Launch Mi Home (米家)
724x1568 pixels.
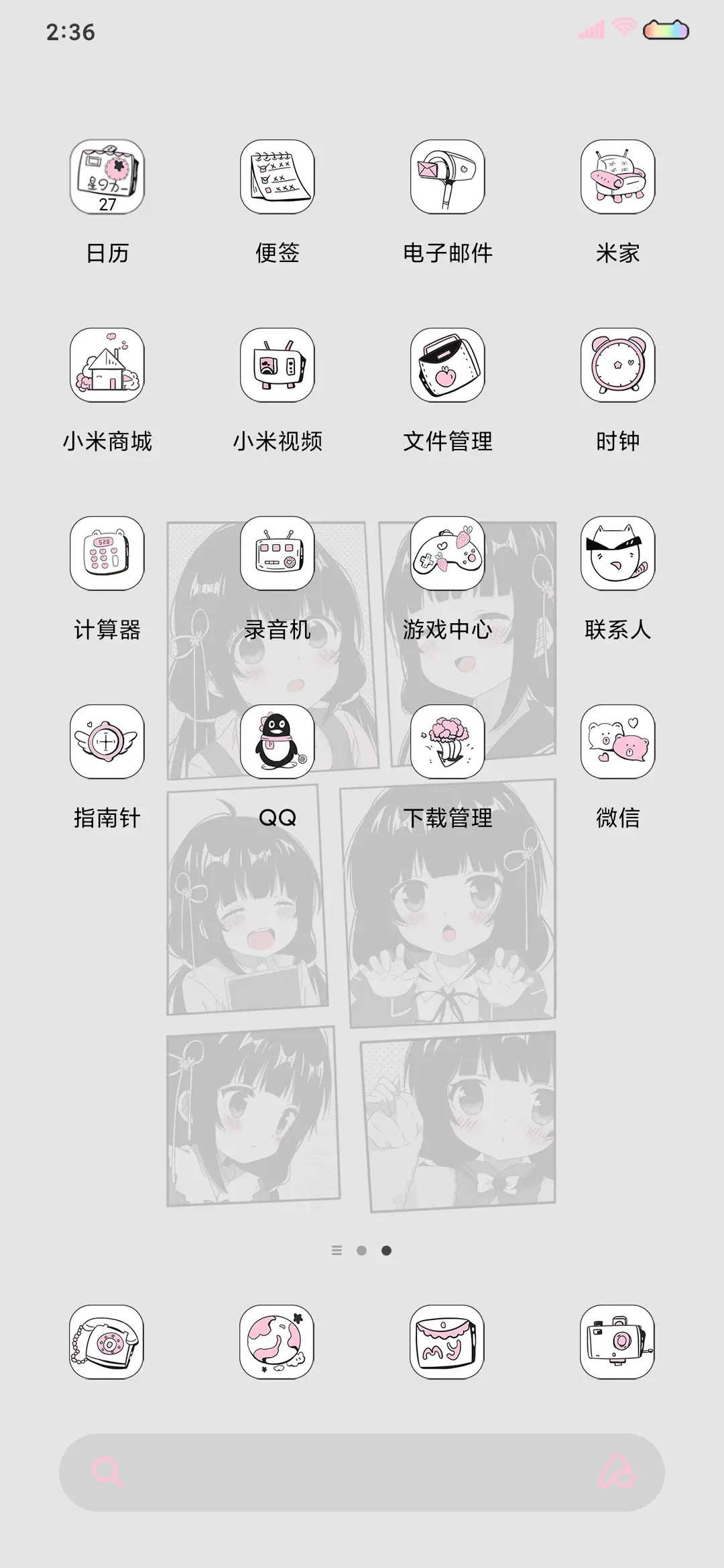pos(617,178)
